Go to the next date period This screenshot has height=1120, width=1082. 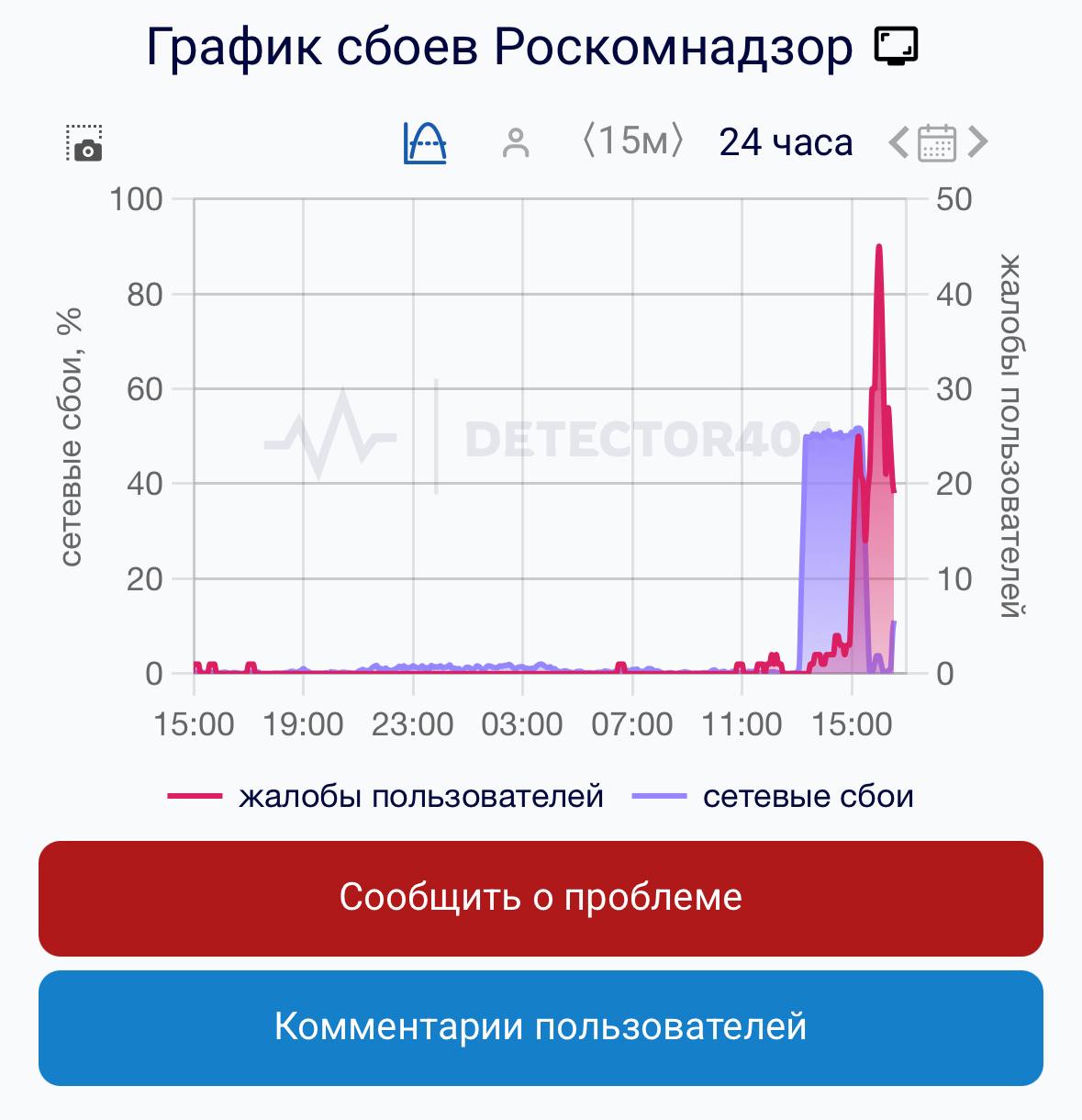click(x=978, y=142)
